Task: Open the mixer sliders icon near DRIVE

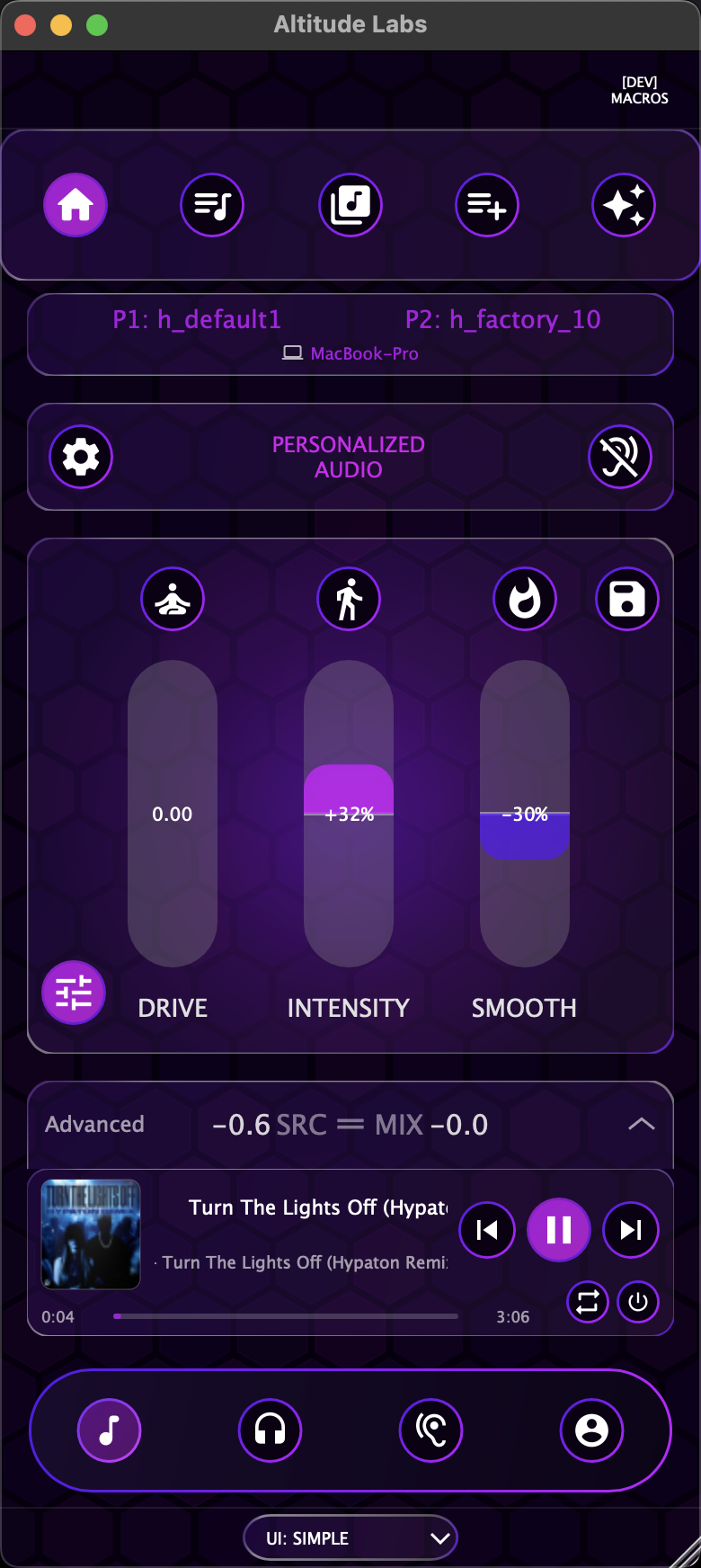Action: pyautogui.click(x=73, y=993)
